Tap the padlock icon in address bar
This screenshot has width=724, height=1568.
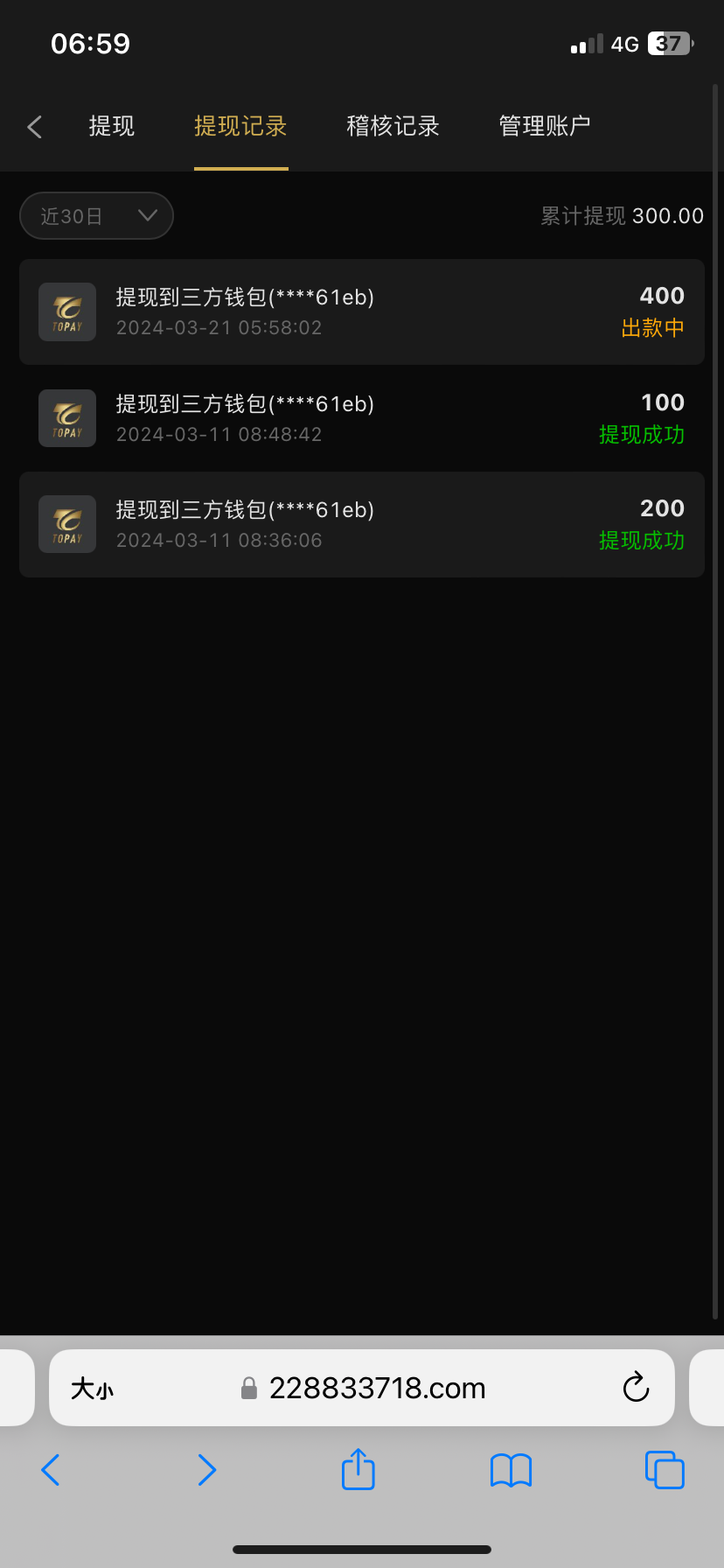pos(248,1388)
